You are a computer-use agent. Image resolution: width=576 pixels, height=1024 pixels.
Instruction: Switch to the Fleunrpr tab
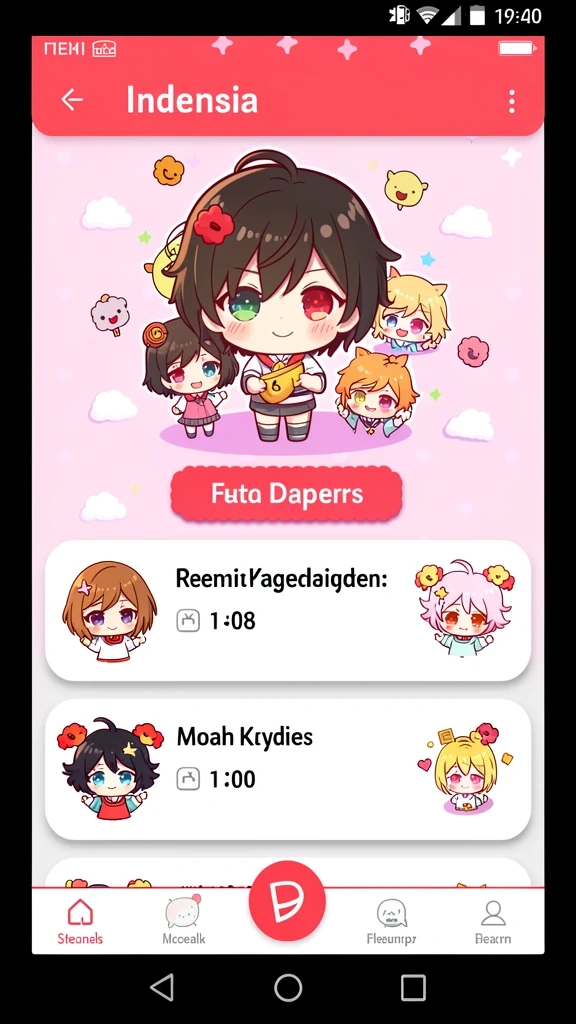(x=391, y=921)
